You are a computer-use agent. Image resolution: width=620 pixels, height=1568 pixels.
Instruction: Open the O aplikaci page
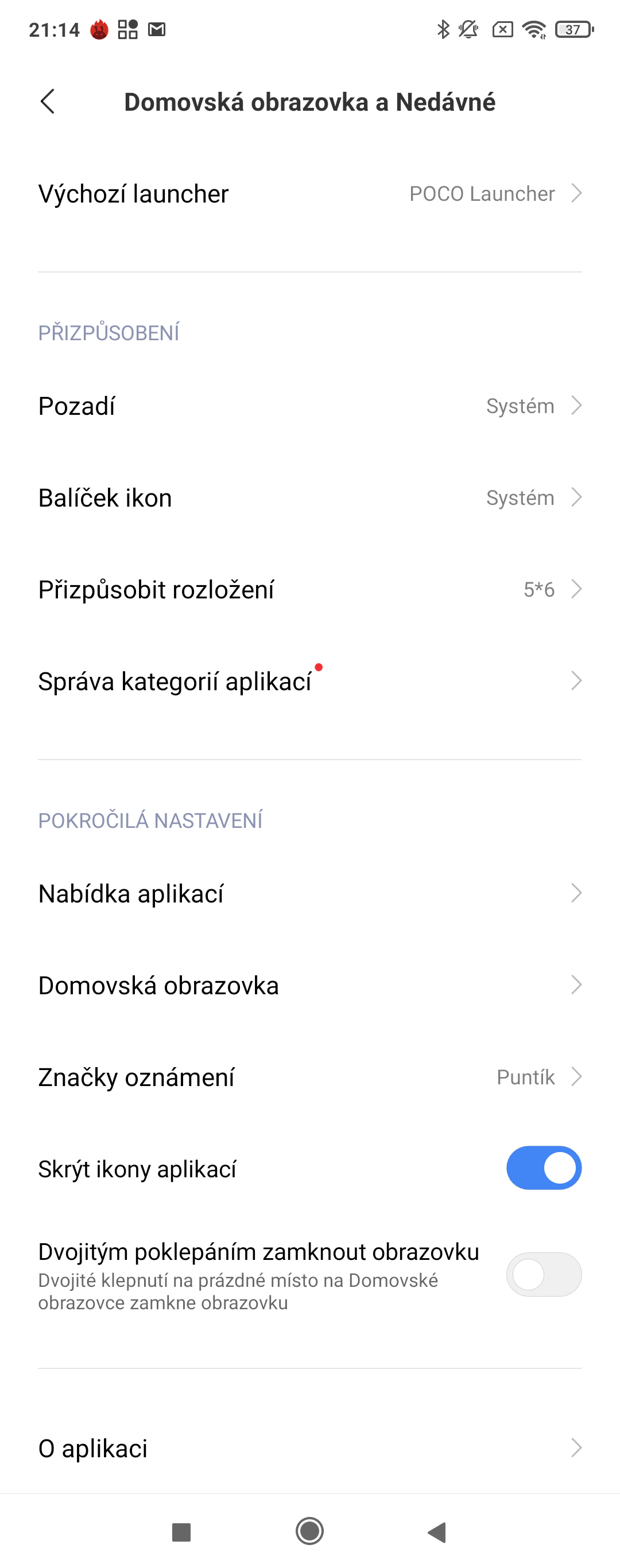(310, 1448)
